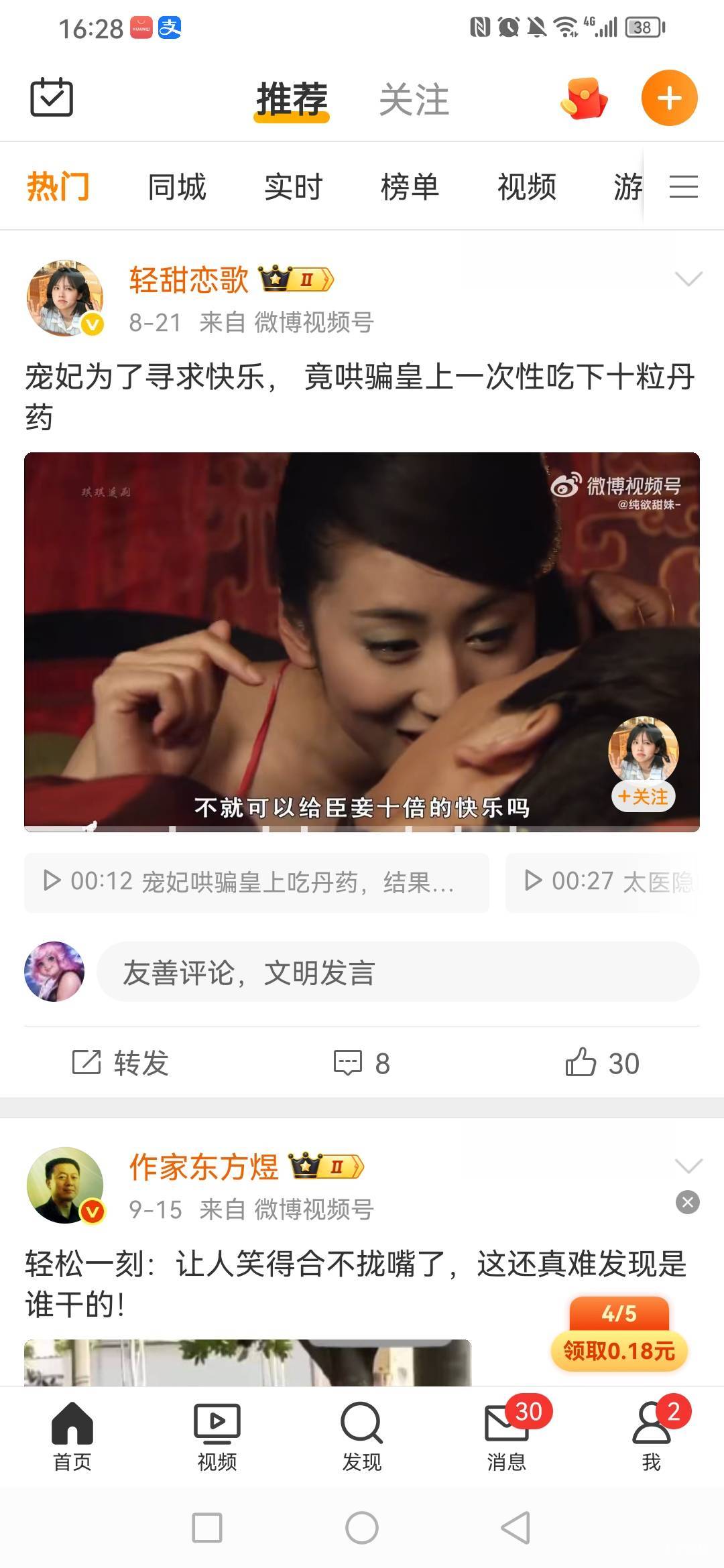Write a comment in 友善评论 field
This screenshot has height=1568, width=724.
[x=398, y=972]
